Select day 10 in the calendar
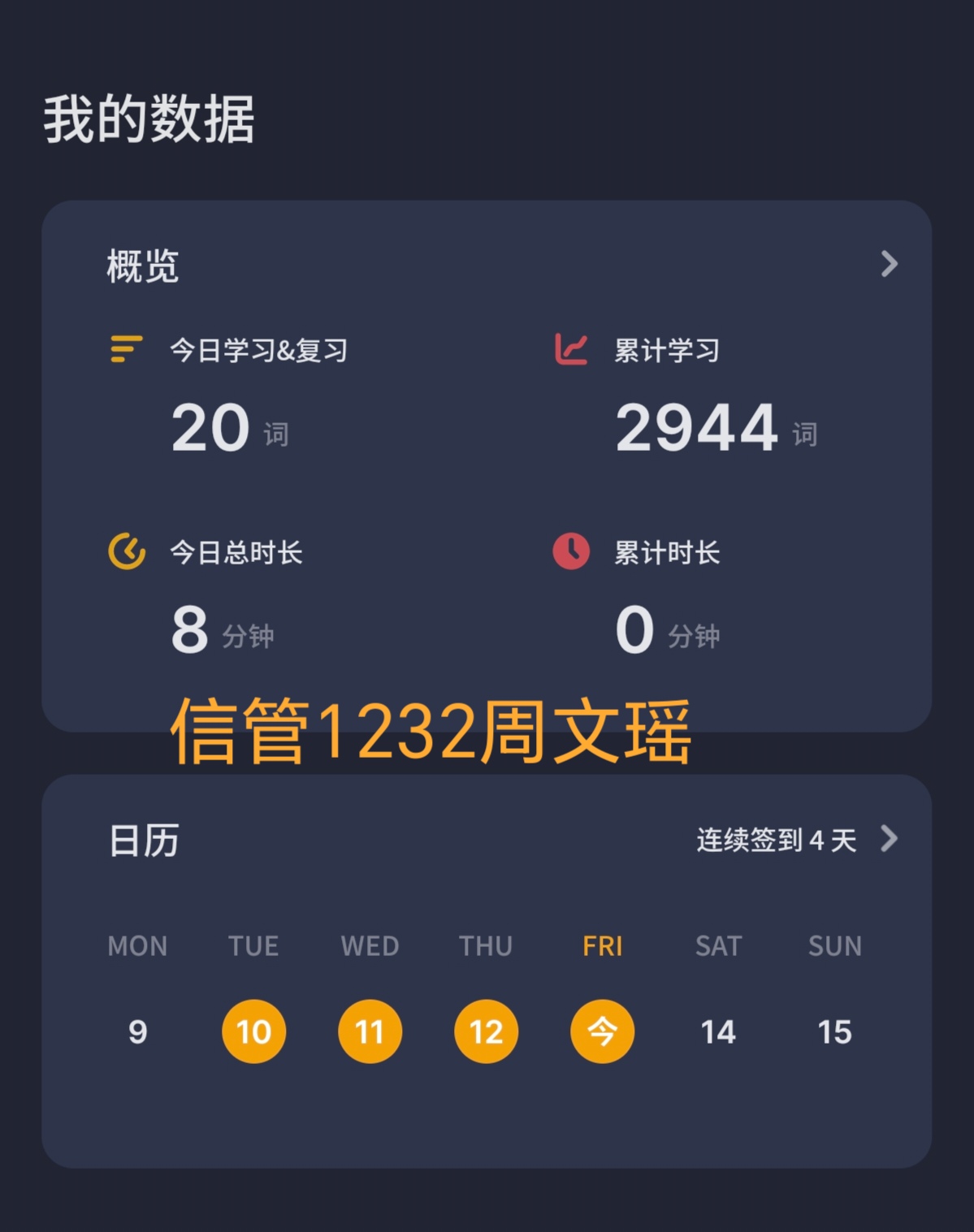 pyautogui.click(x=253, y=1031)
